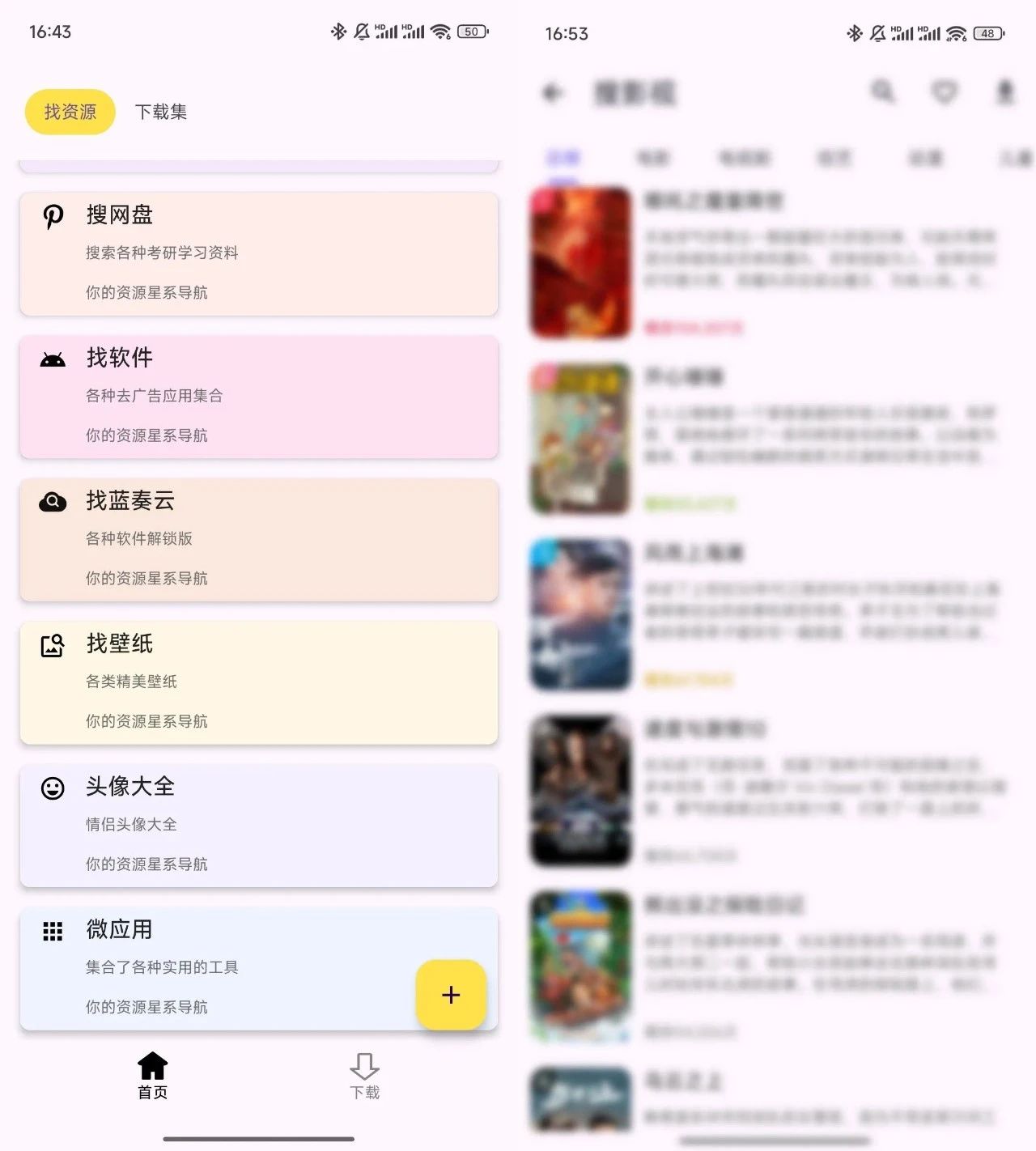
Task: Select the highlighted first category tab in 搜影视
Action: [x=563, y=159]
